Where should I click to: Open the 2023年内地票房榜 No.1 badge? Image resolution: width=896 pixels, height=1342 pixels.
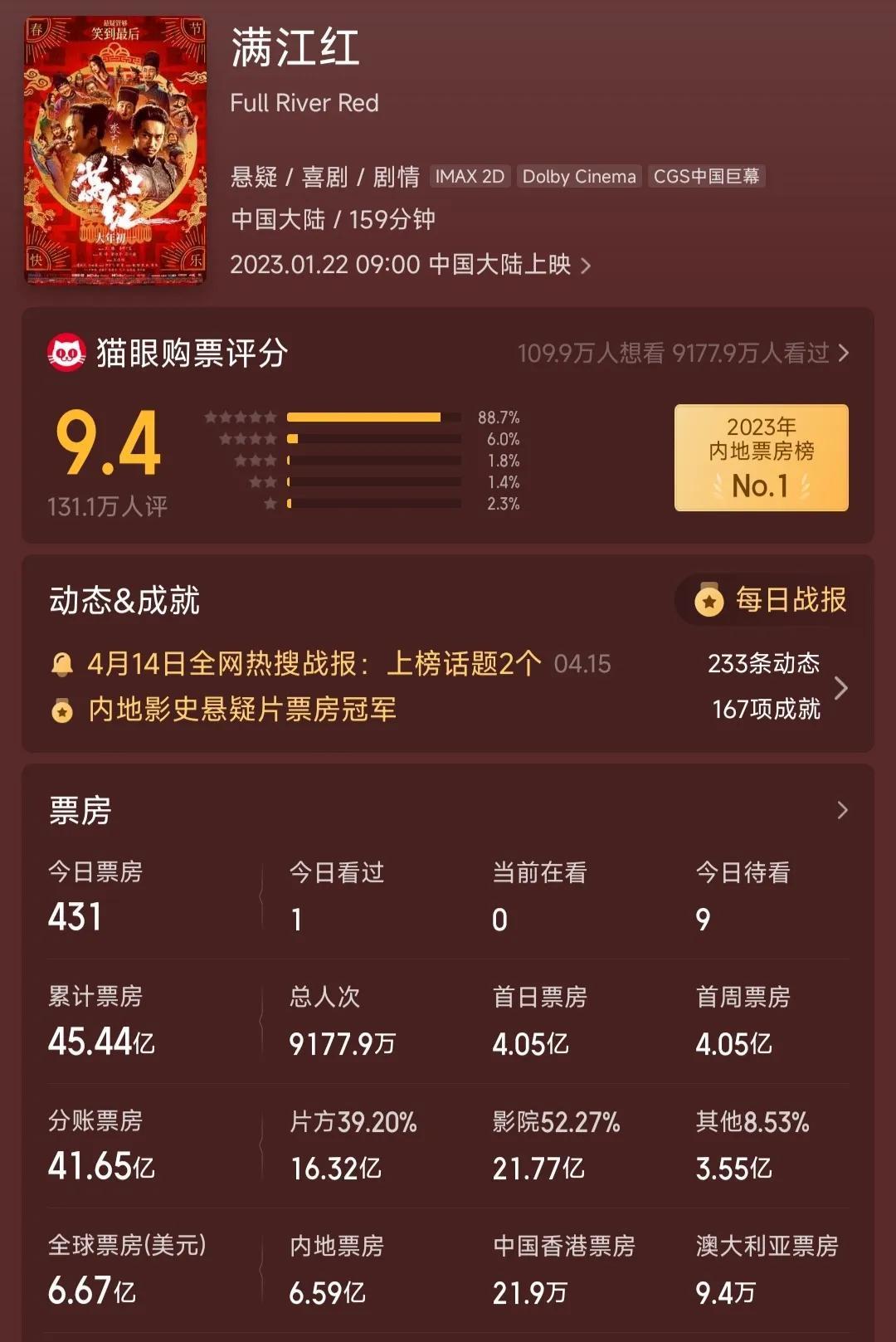[761, 457]
